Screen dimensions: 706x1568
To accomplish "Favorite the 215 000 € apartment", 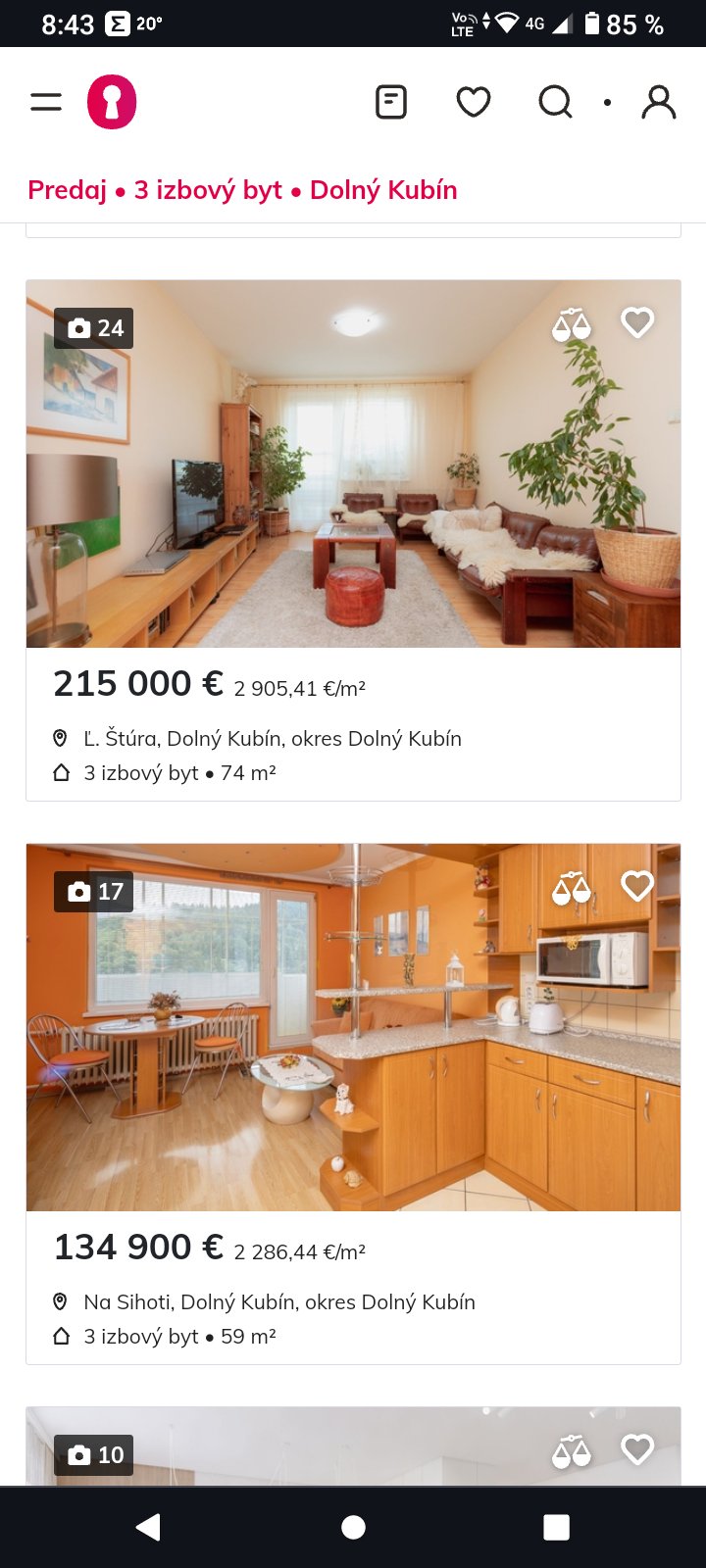I will [x=637, y=322].
